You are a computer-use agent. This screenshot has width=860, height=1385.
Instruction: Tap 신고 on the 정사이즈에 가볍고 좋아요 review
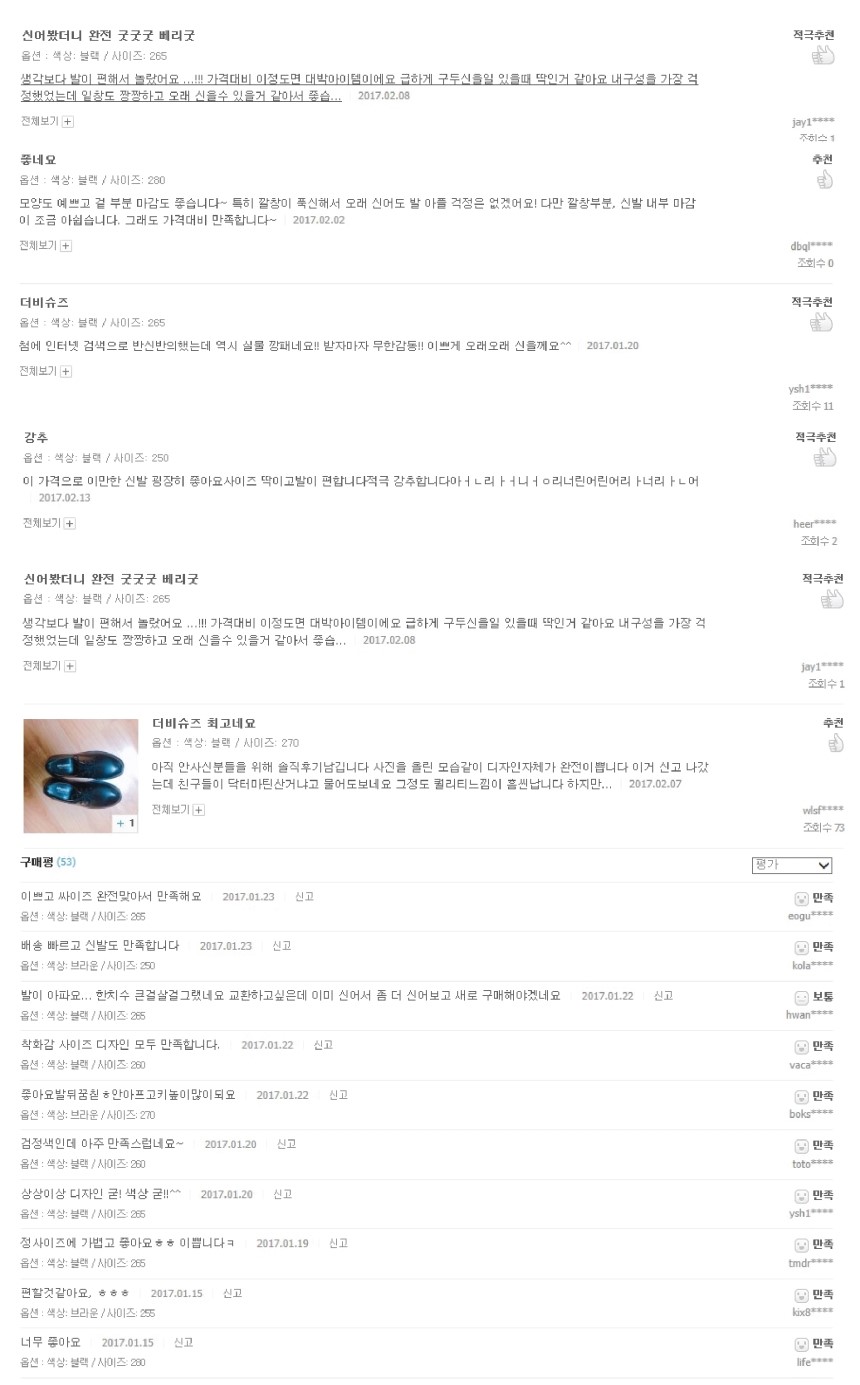[x=338, y=1243]
